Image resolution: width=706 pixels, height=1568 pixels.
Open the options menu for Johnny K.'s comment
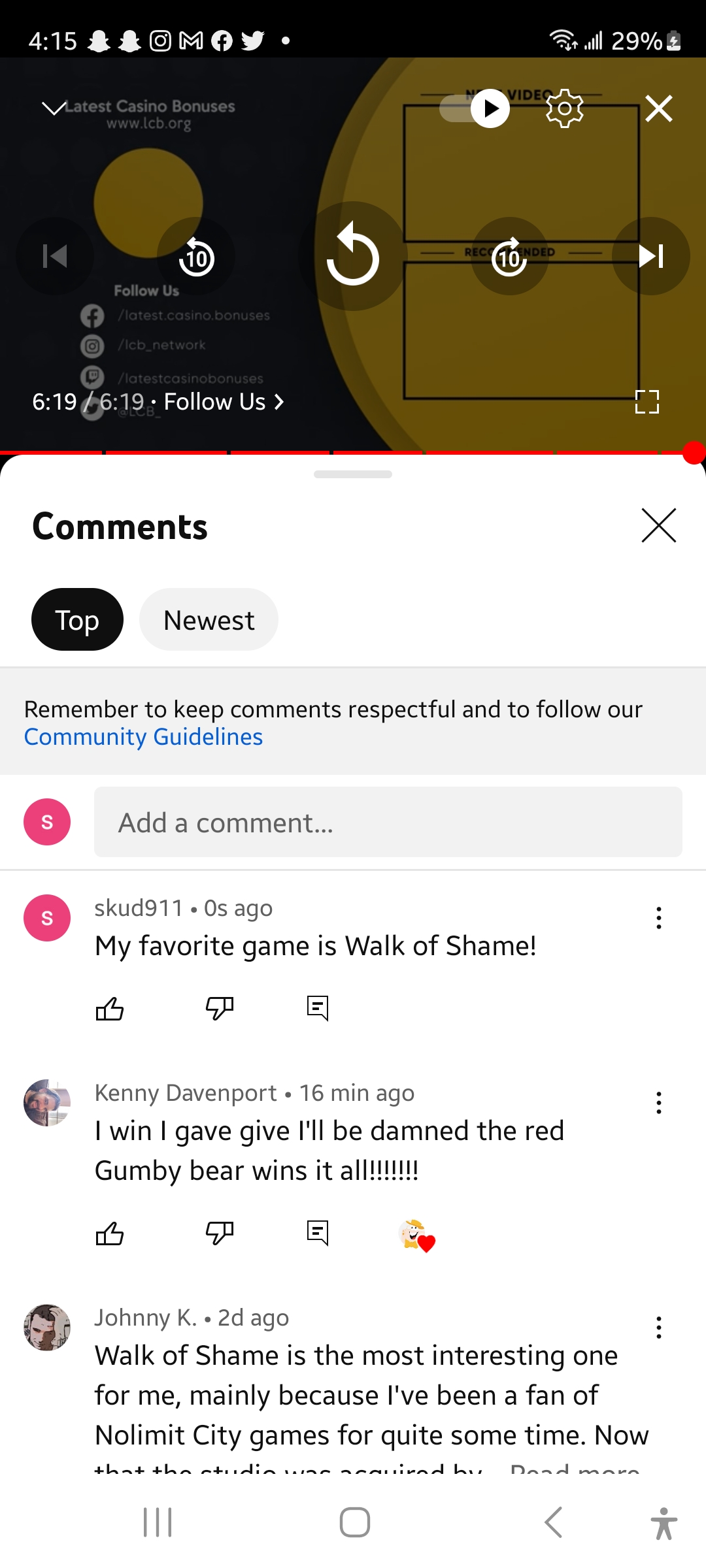[x=658, y=1328]
